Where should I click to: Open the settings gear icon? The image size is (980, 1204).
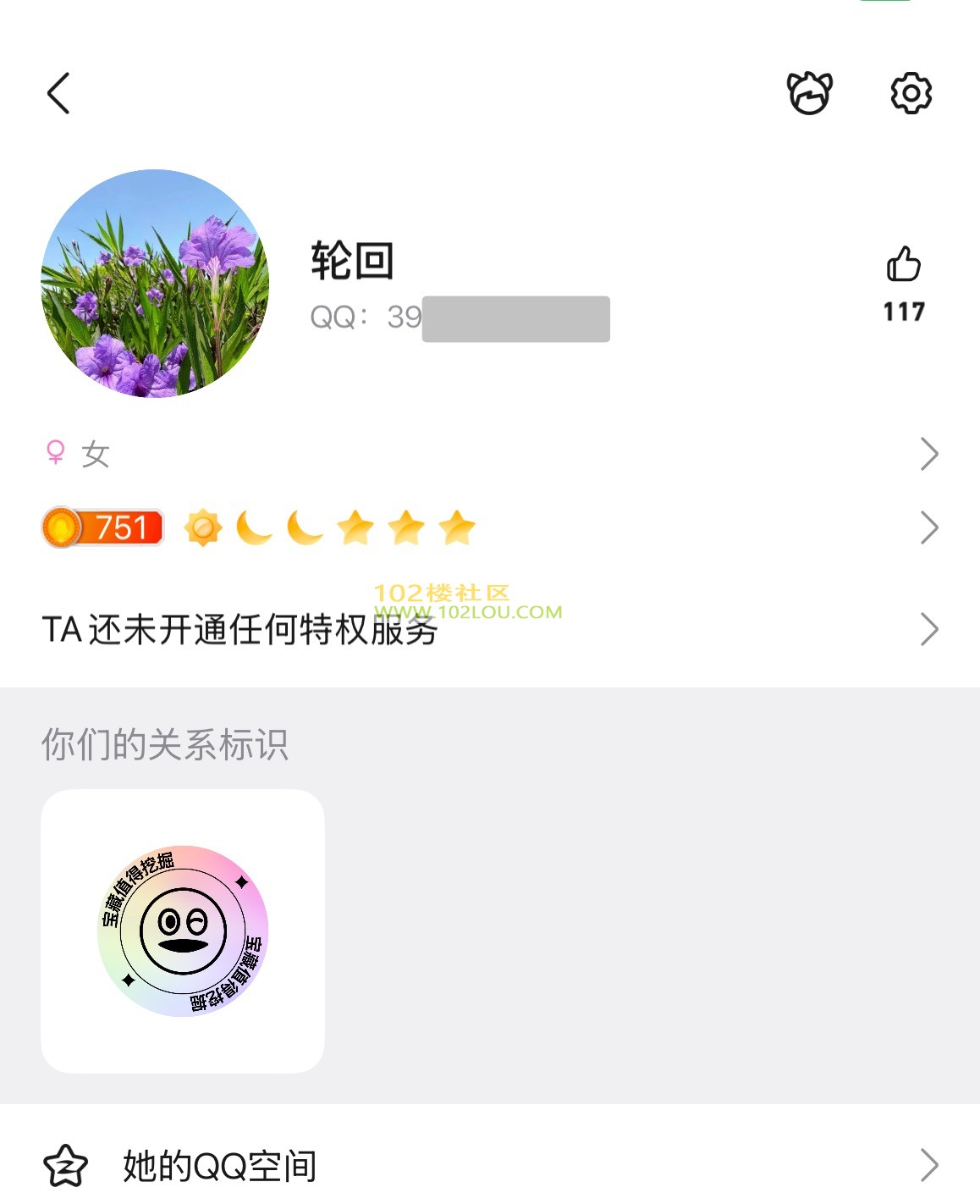911,93
